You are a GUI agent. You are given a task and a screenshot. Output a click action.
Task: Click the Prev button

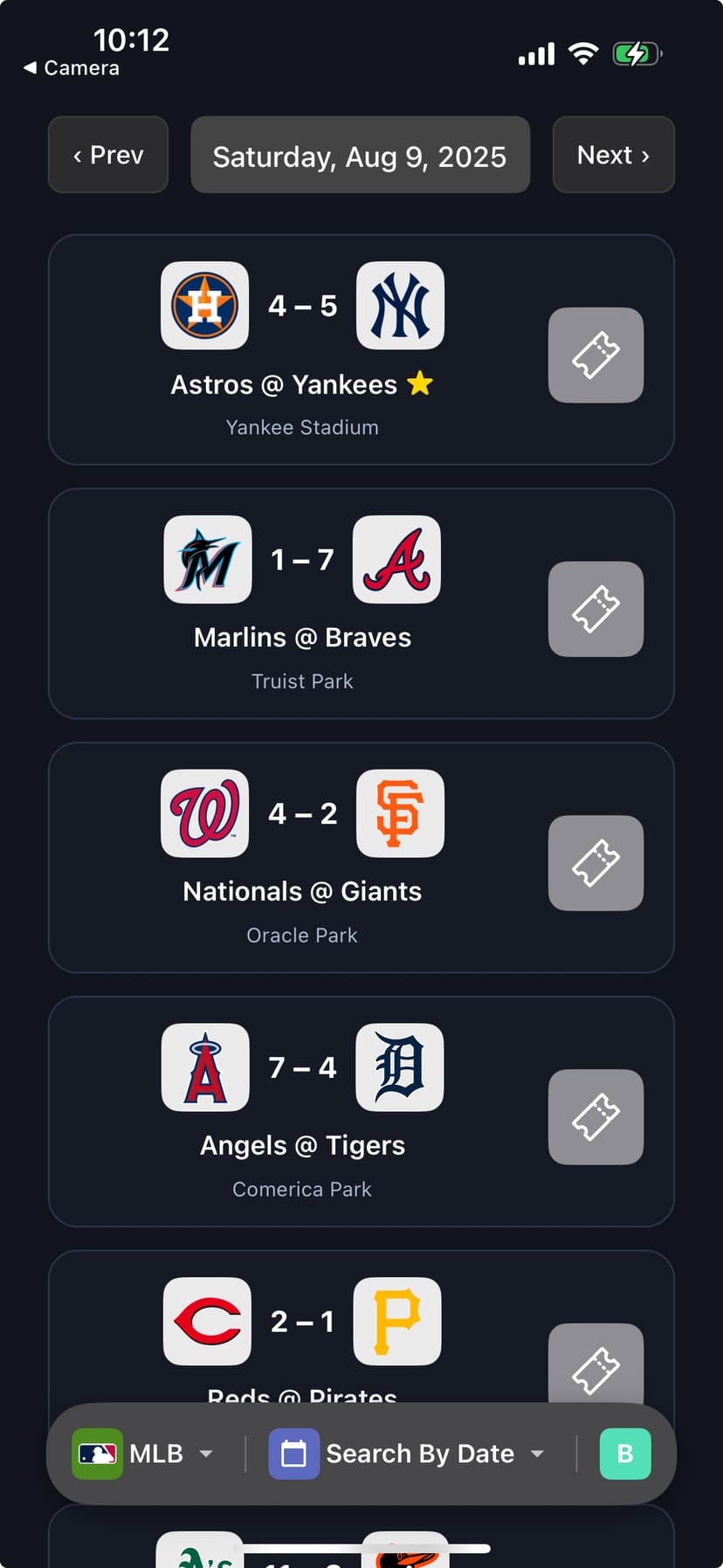(x=107, y=155)
